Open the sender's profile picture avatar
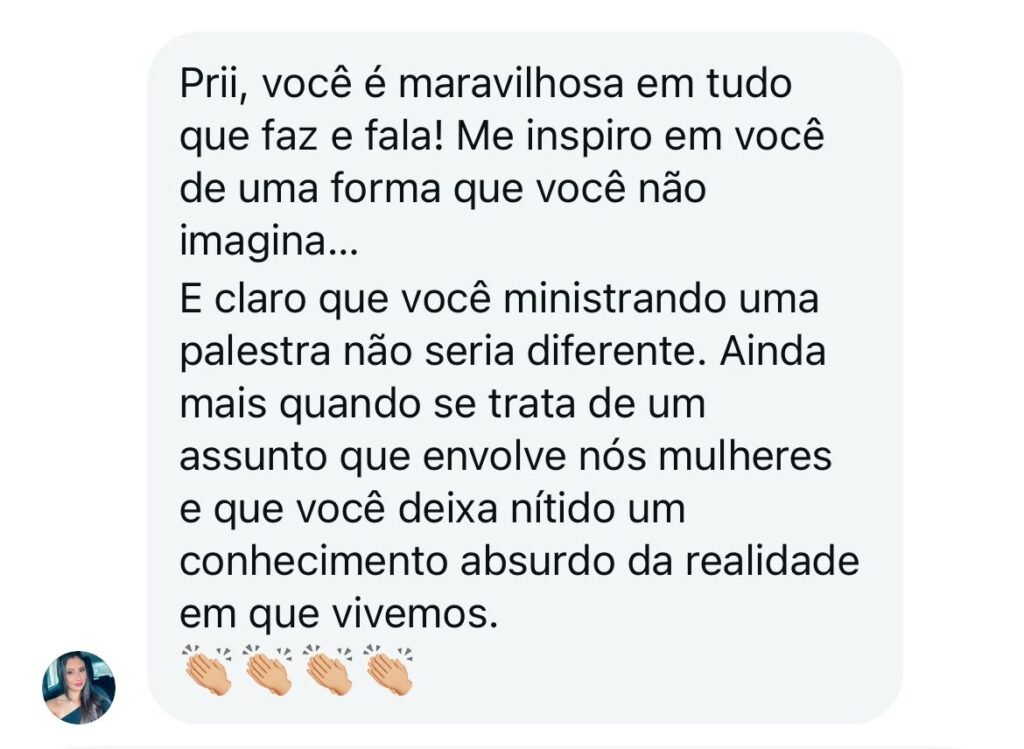This screenshot has width=1024, height=749. [79, 687]
